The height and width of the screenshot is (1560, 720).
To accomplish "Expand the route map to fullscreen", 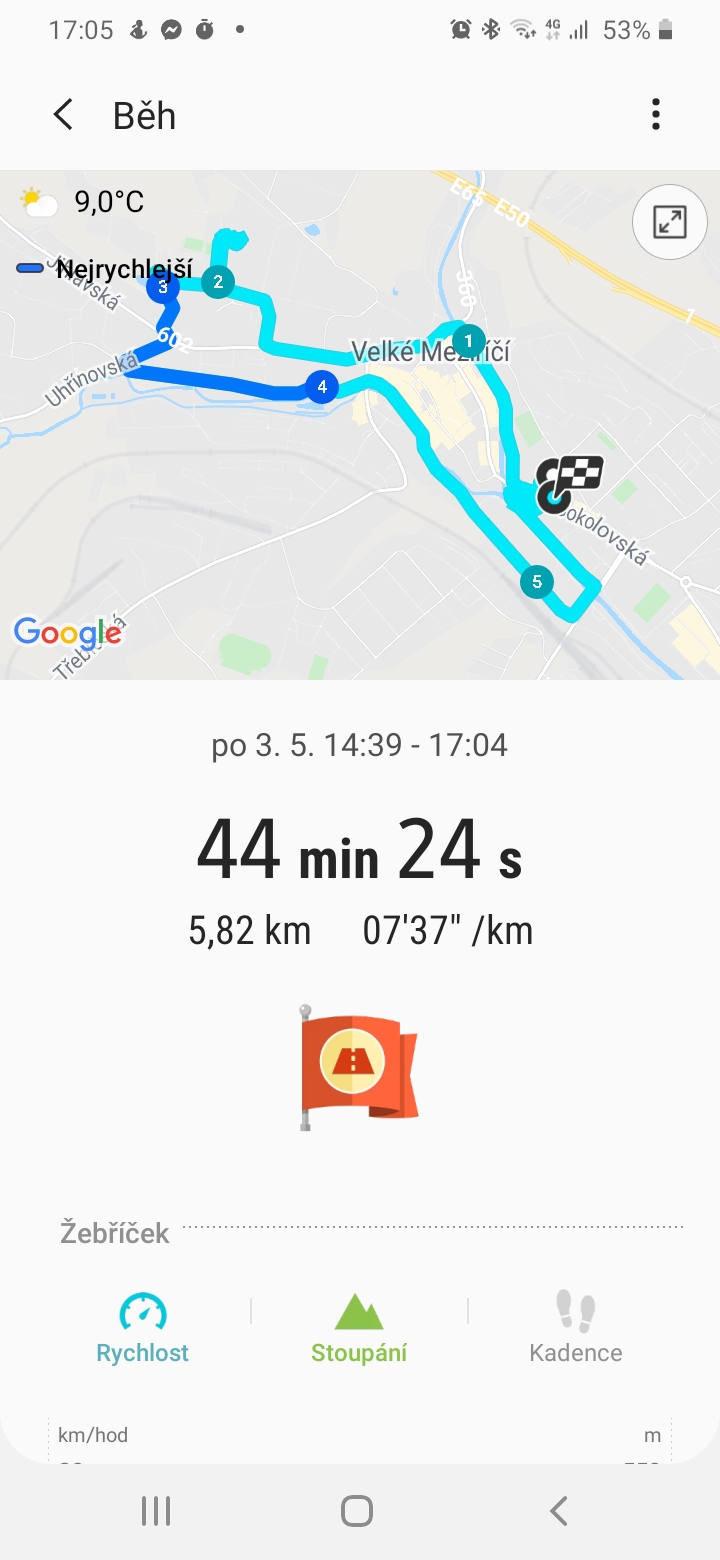I will pyautogui.click(x=669, y=222).
